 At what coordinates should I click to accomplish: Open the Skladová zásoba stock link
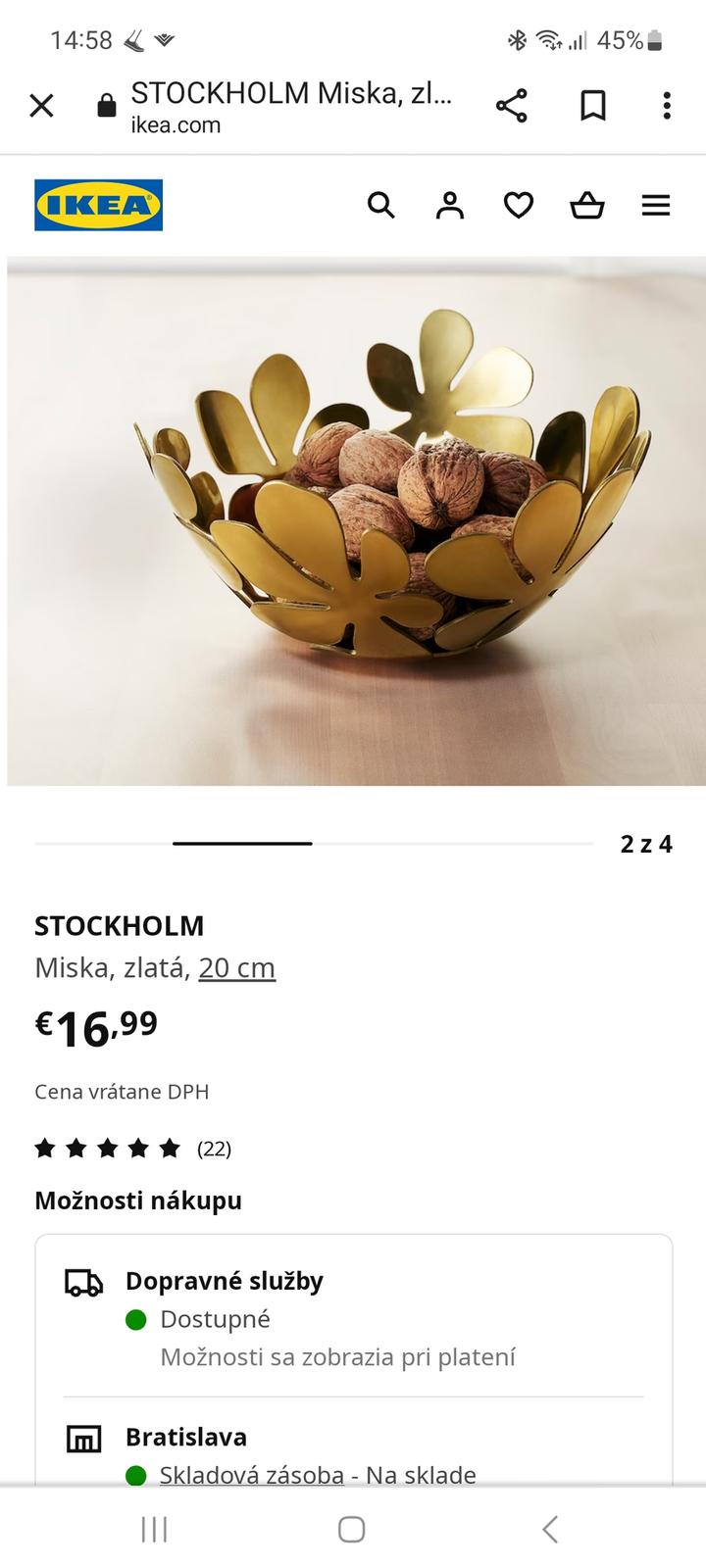click(x=252, y=1475)
